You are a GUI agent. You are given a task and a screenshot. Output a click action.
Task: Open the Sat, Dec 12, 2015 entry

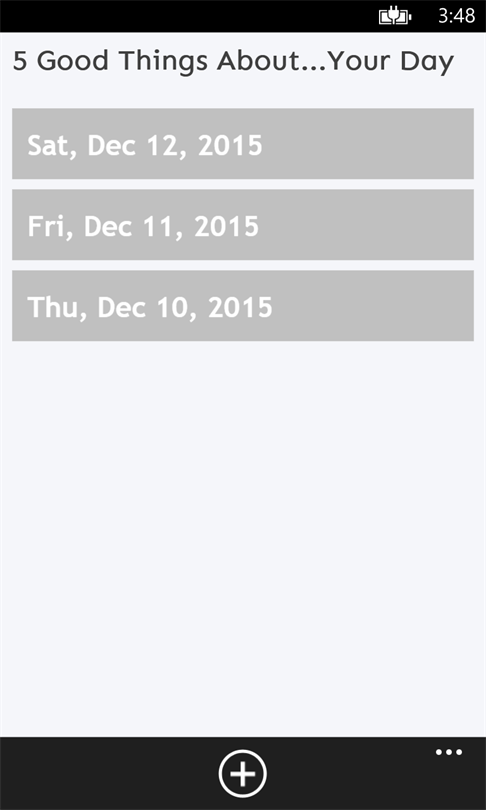click(x=243, y=144)
